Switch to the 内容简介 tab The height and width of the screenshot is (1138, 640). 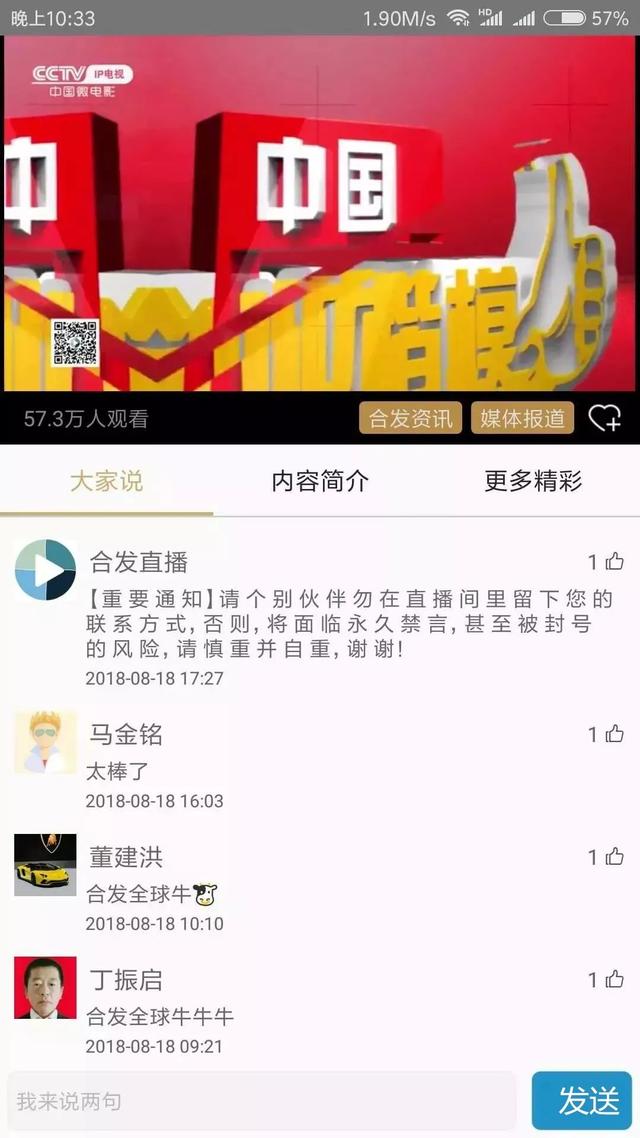click(x=320, y=481)
